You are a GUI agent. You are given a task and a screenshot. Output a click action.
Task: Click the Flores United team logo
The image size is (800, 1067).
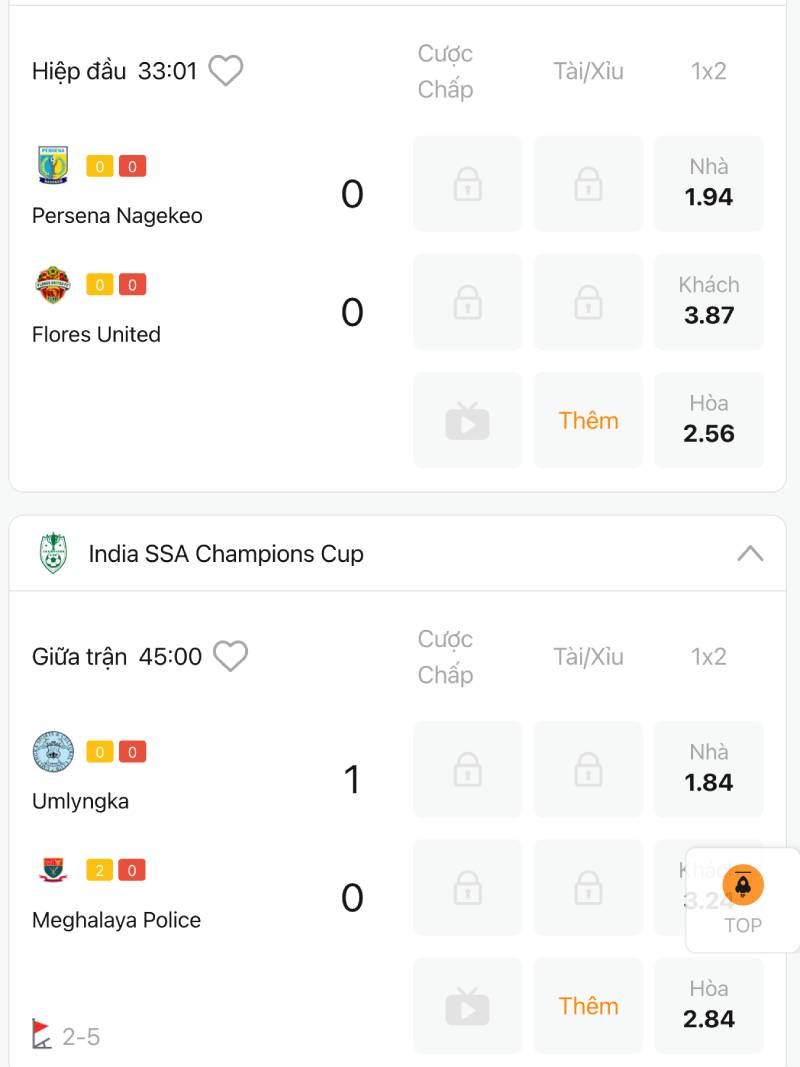point(51,286)
